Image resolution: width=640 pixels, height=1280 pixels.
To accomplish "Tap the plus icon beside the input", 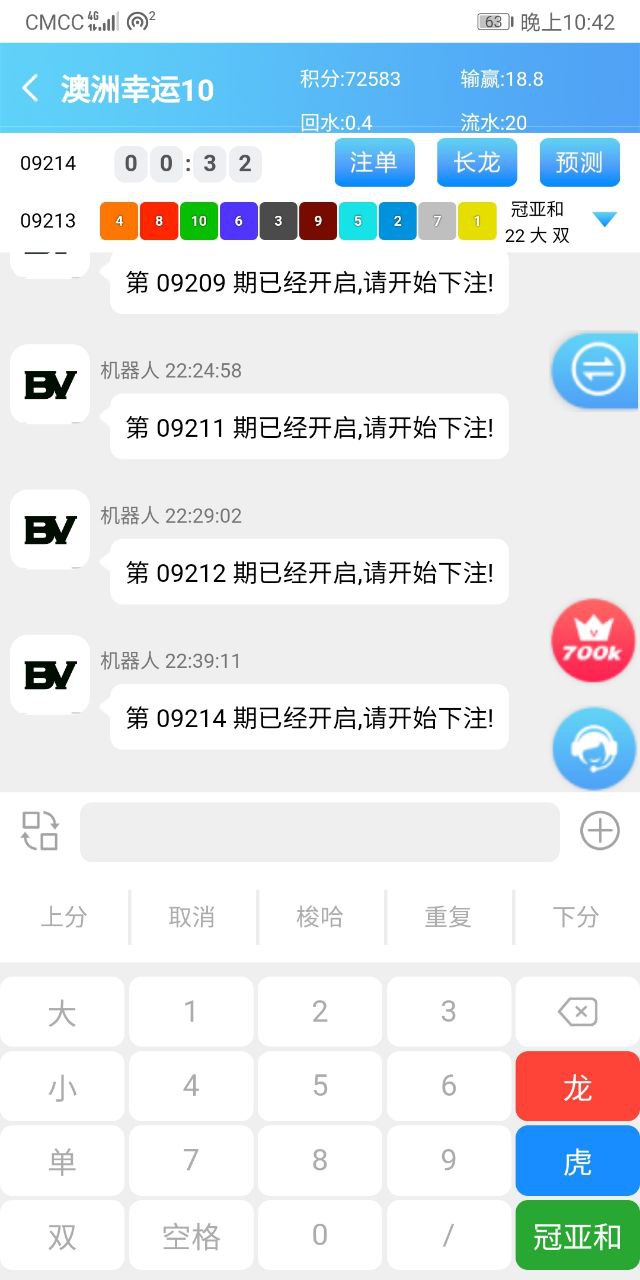I will (x=600, y=831).
